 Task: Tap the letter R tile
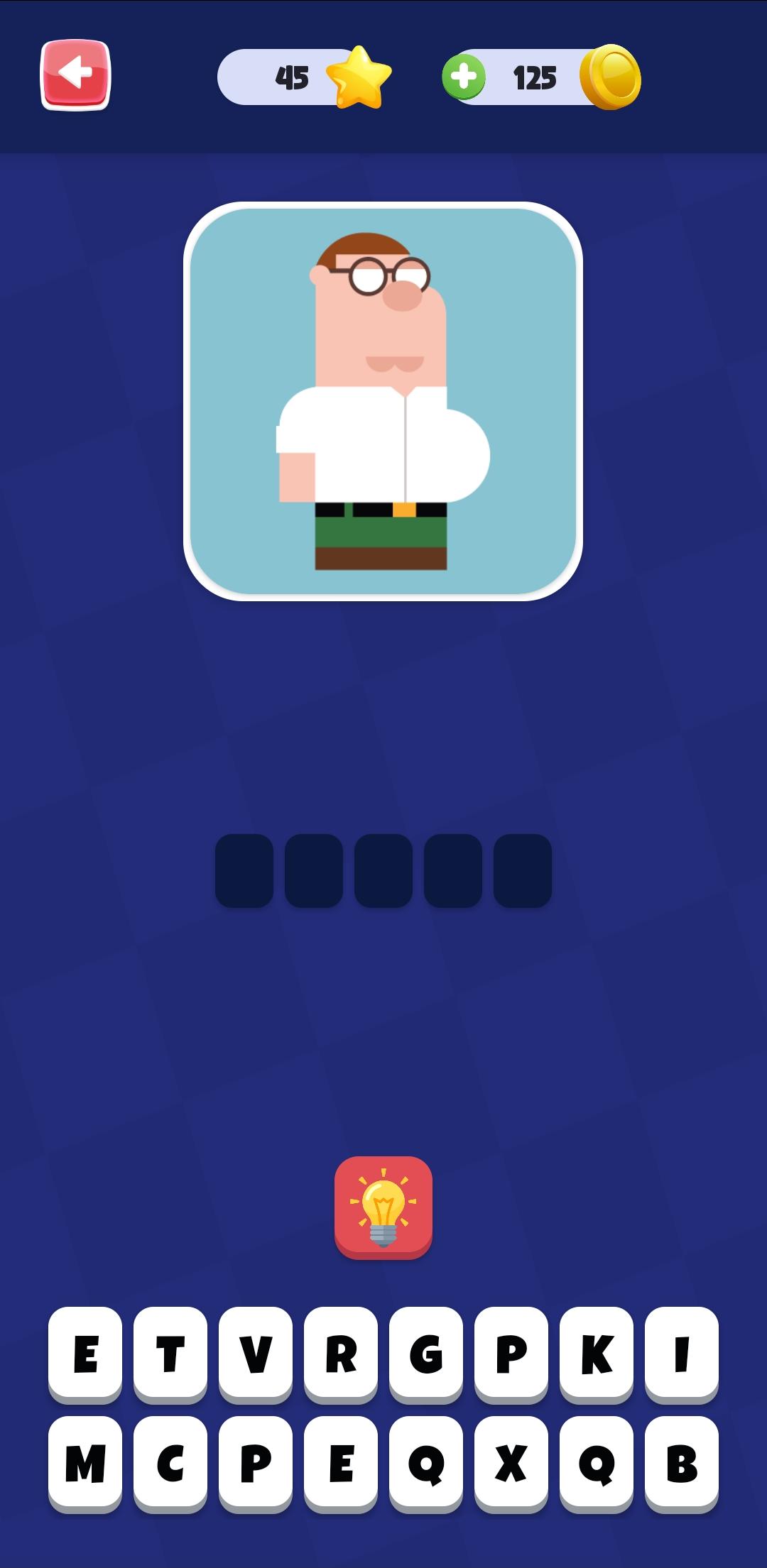point(341,1354)
